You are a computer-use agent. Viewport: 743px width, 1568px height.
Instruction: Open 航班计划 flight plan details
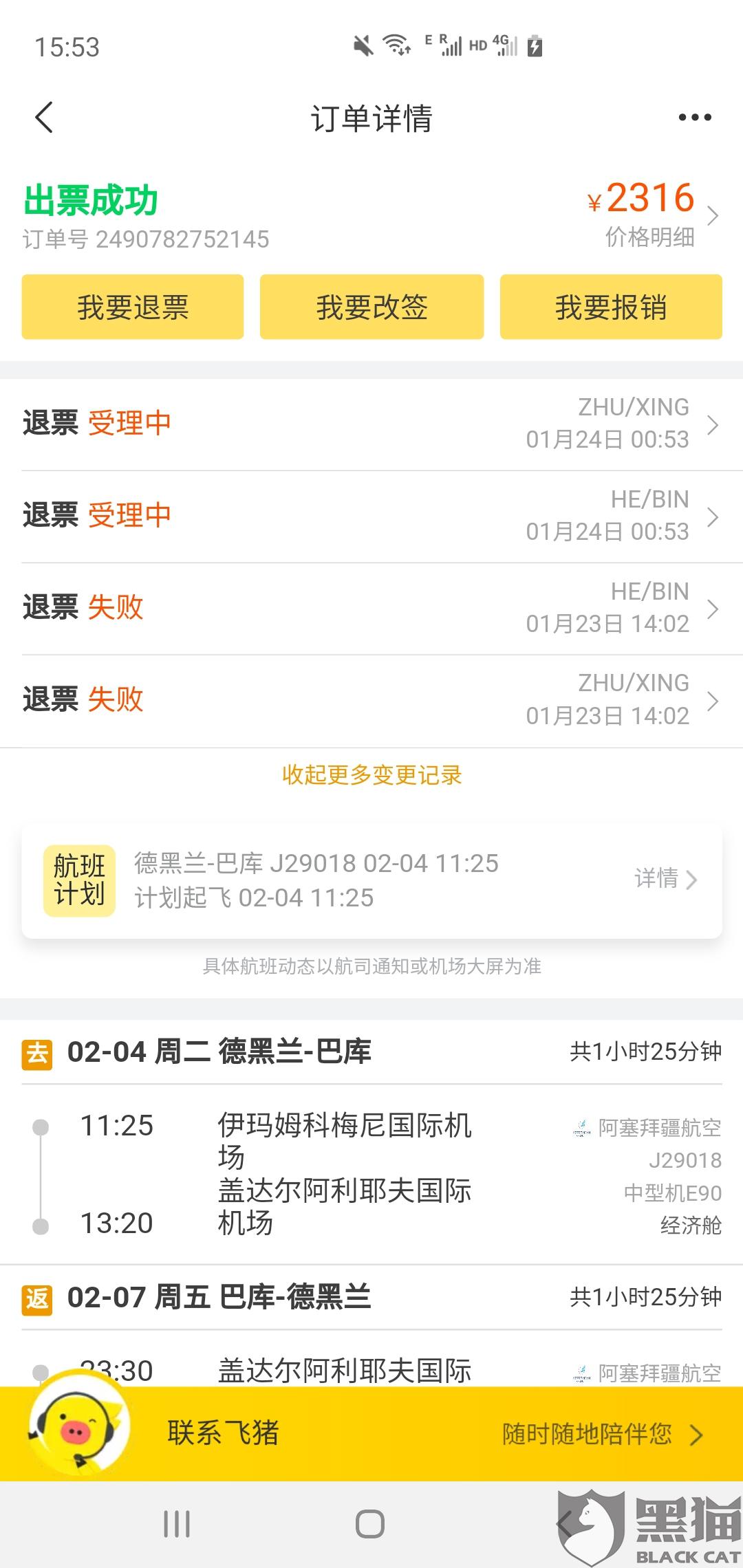[371, 880]
